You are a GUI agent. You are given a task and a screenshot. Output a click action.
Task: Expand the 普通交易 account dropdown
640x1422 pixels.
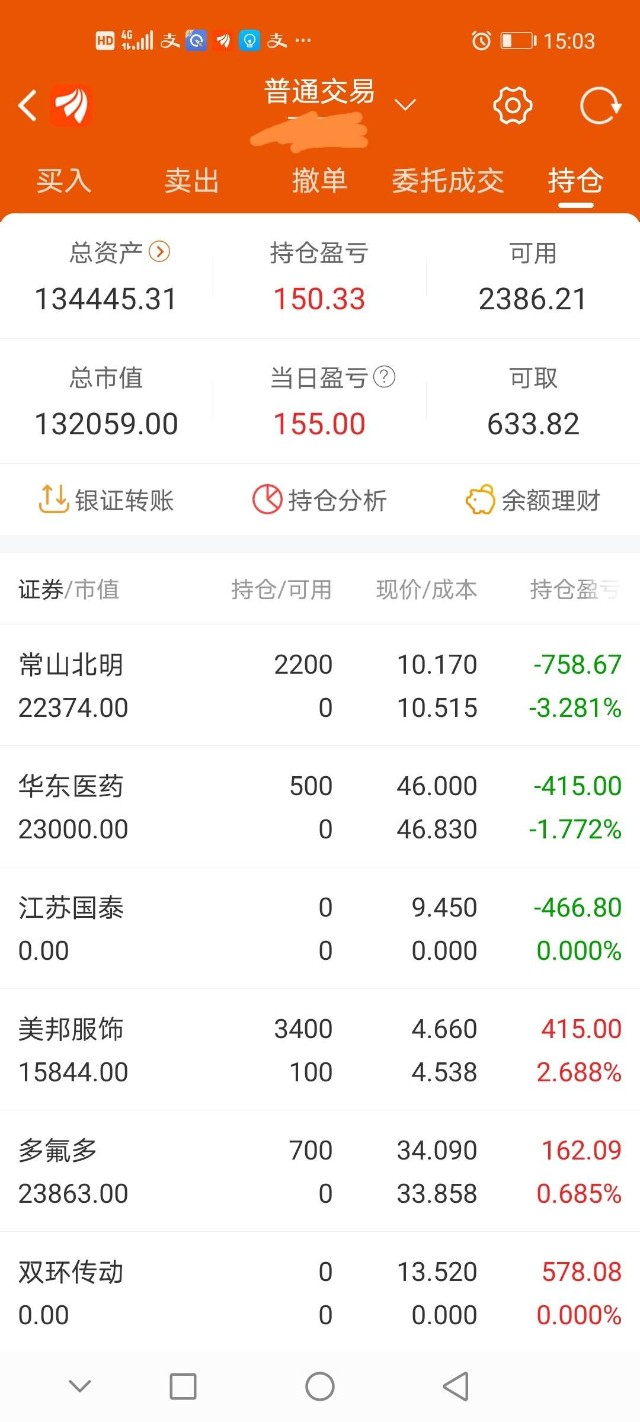click(405, 105)
